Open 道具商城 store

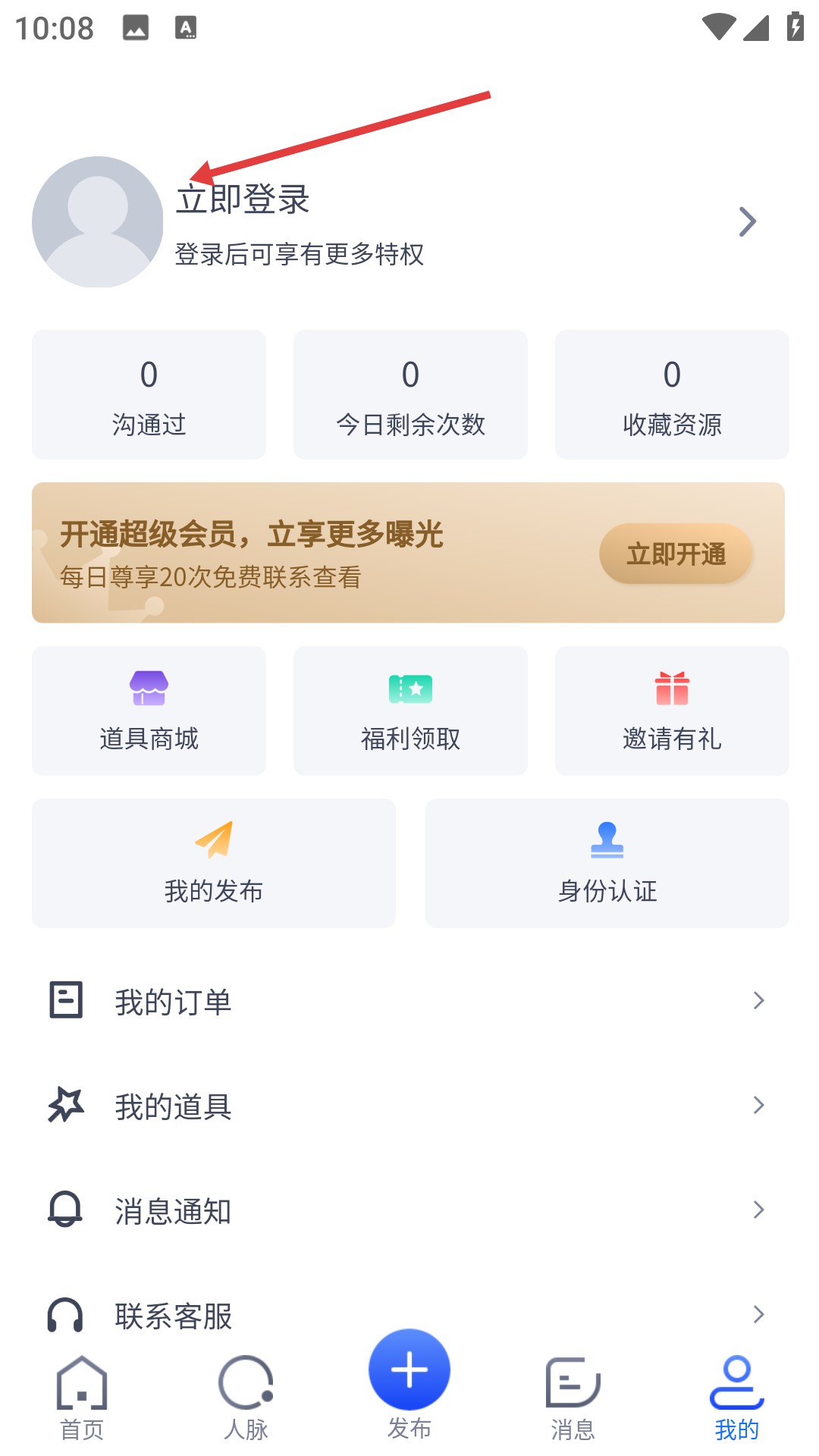[x=149, y=711]
